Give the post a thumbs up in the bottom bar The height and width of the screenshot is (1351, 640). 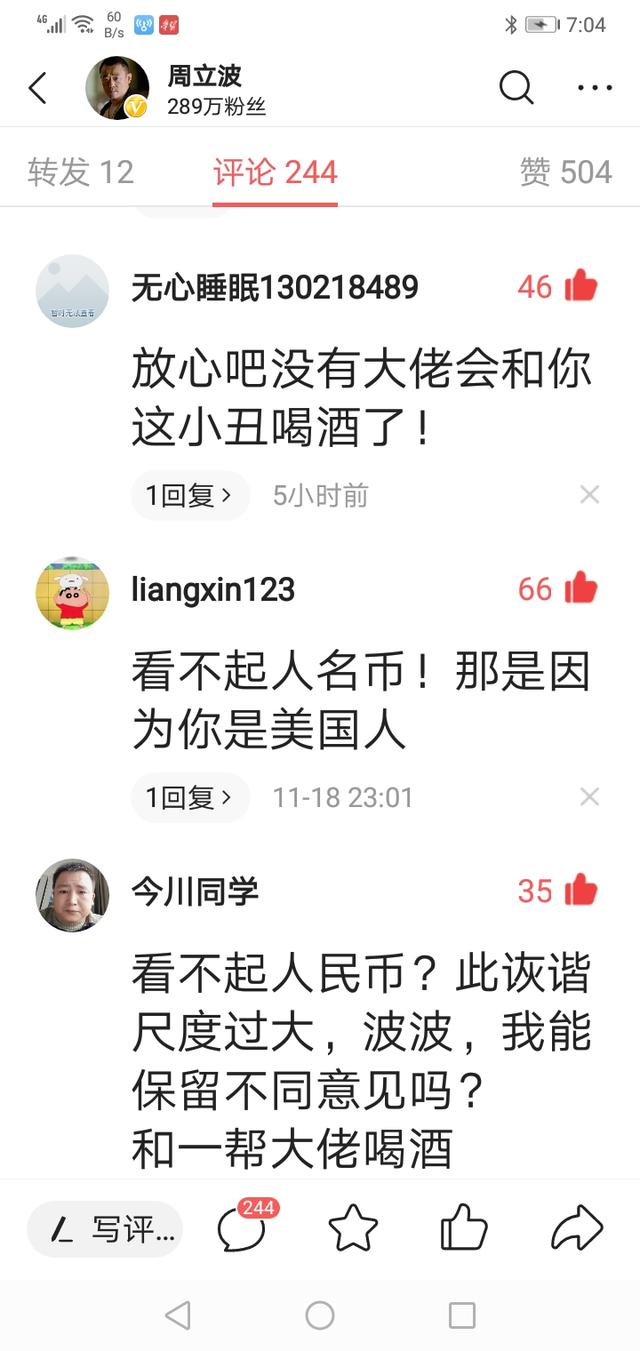pyautogui.click(x=464, y=1228)
